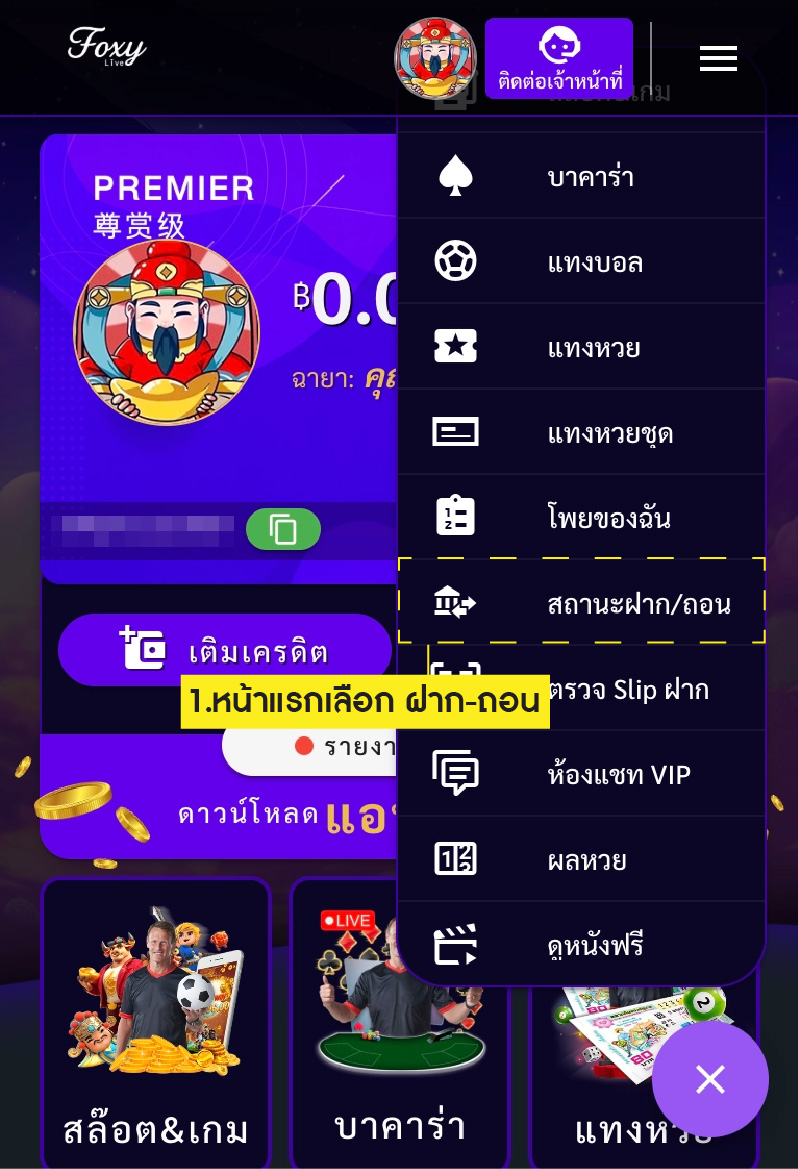Close the menu with the X button
This screenshot has height=1169, width=798.
710,1079
